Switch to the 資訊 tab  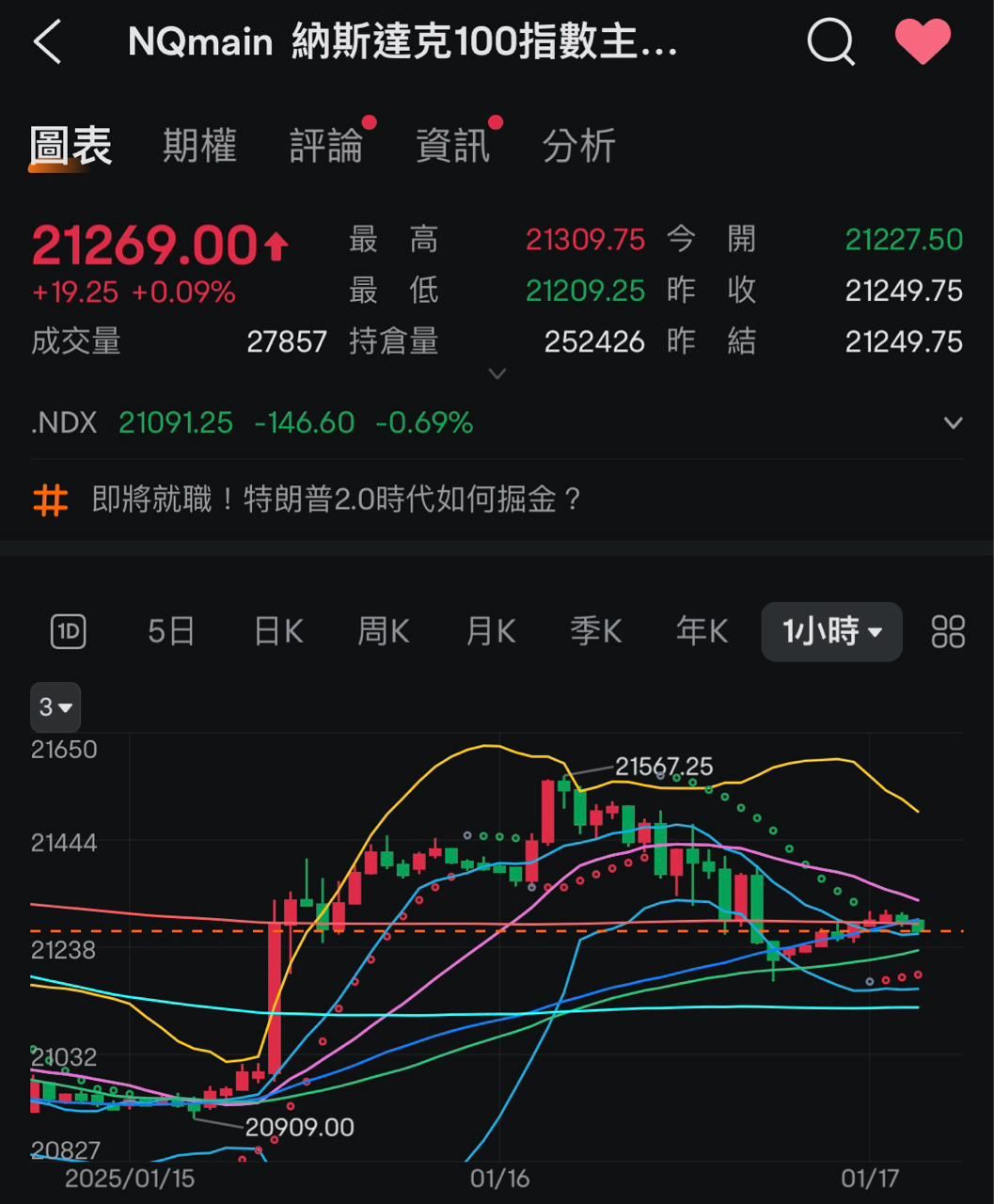coord(452,147)
